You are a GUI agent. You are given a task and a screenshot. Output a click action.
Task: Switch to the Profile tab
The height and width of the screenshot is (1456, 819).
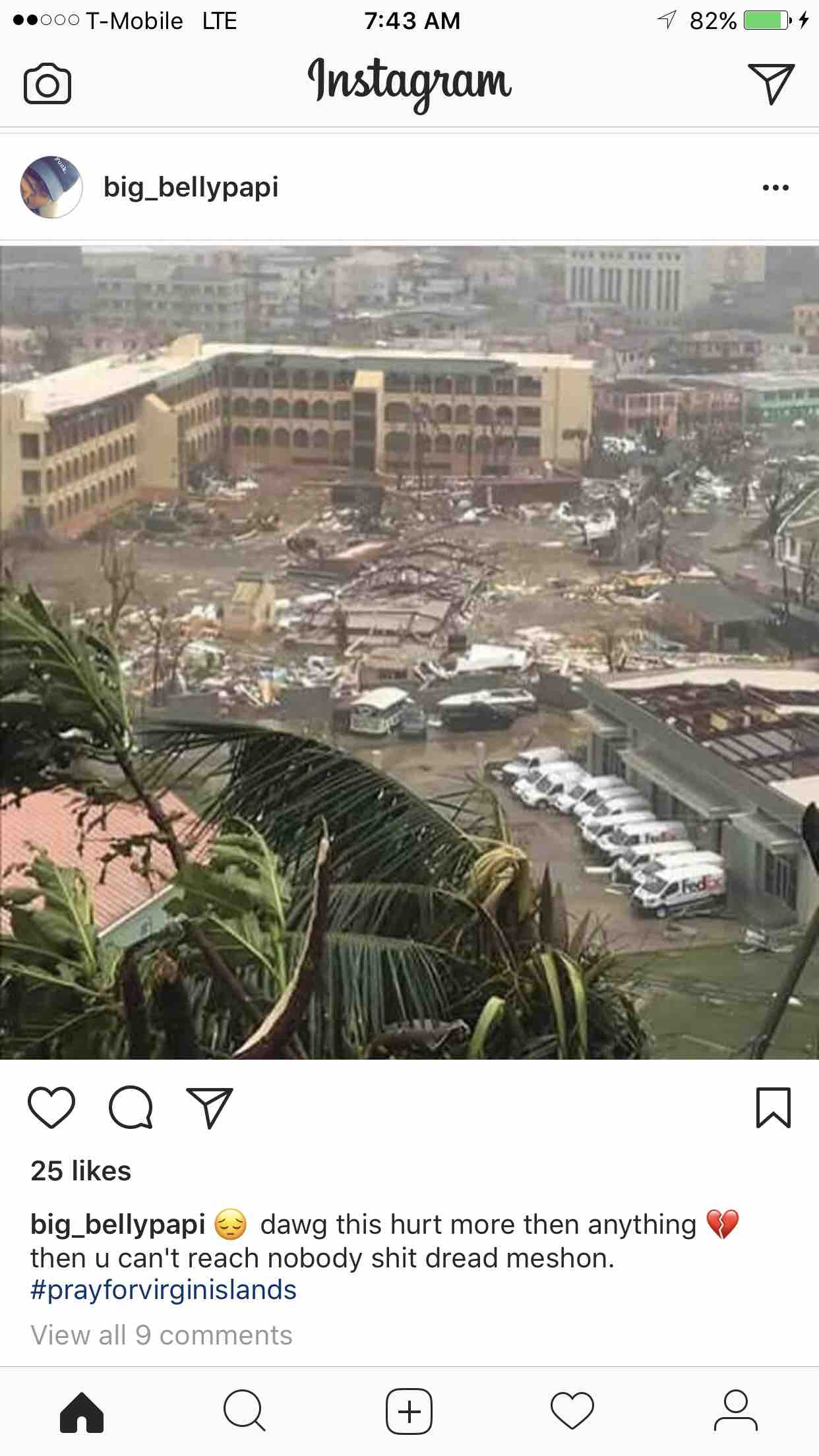click(736, 1412)
